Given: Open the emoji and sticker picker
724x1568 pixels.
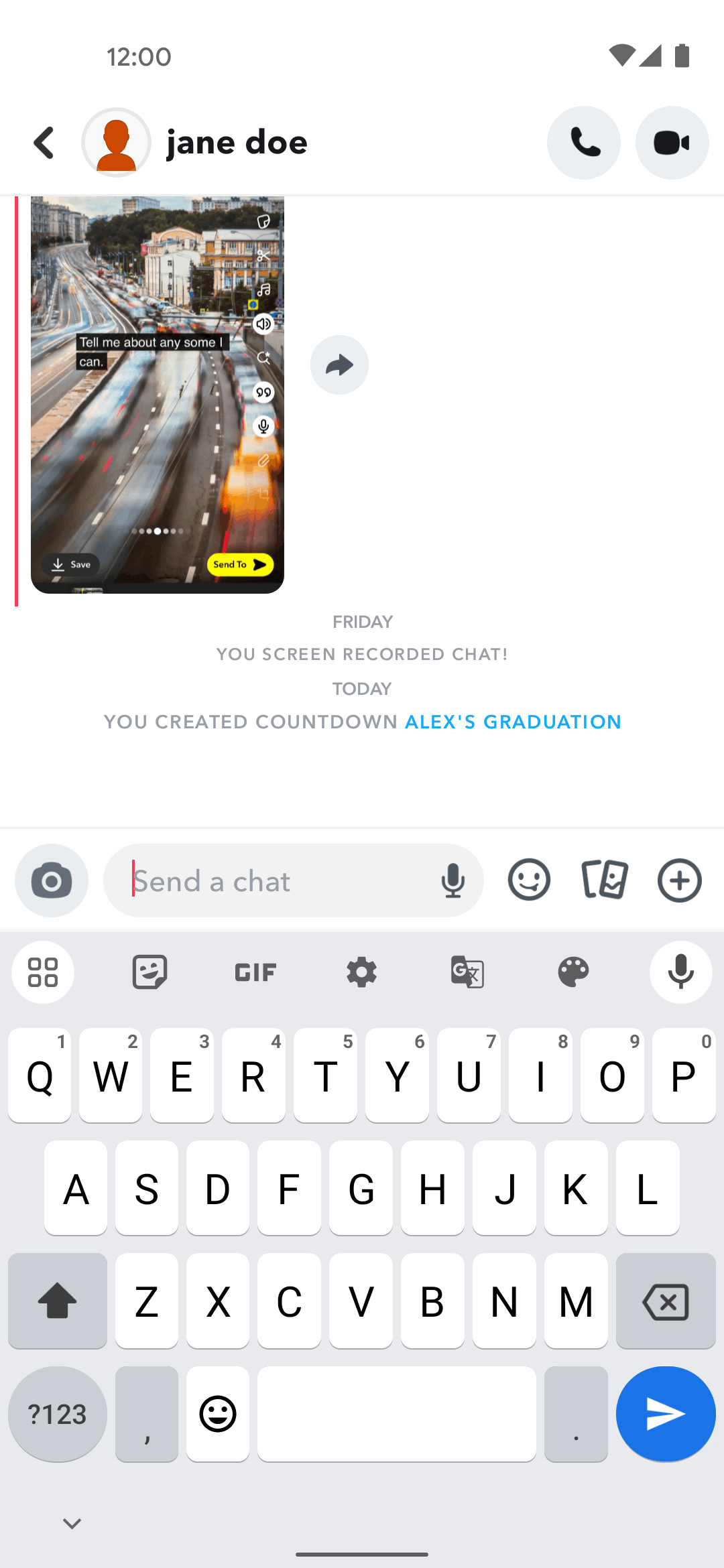Looking at the screenshot, I should (x=529, y=880).
